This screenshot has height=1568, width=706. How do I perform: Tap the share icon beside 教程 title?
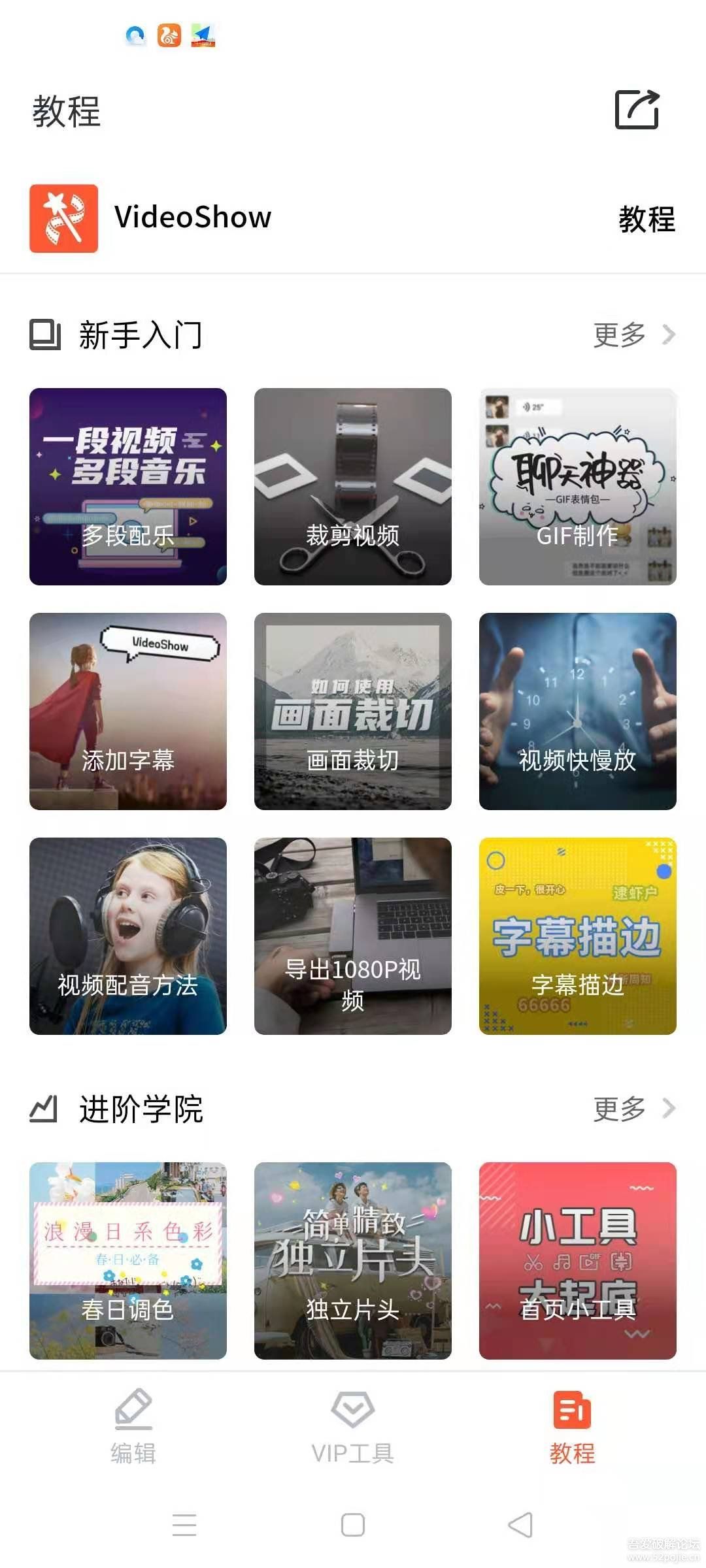637,110
